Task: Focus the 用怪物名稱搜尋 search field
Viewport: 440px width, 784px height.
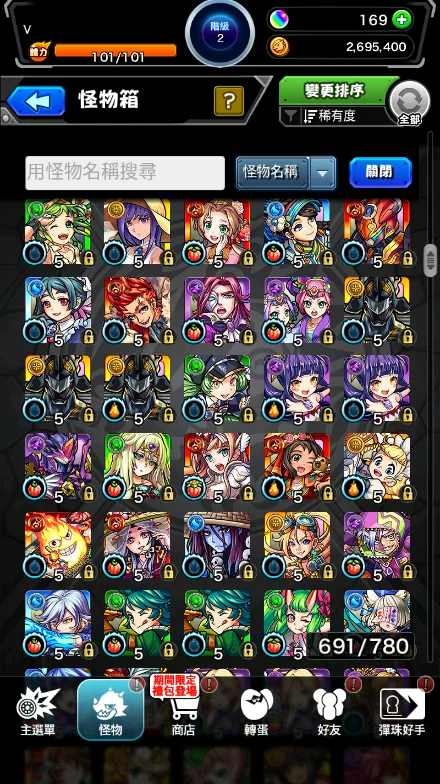Action: [x=125, y=172]
